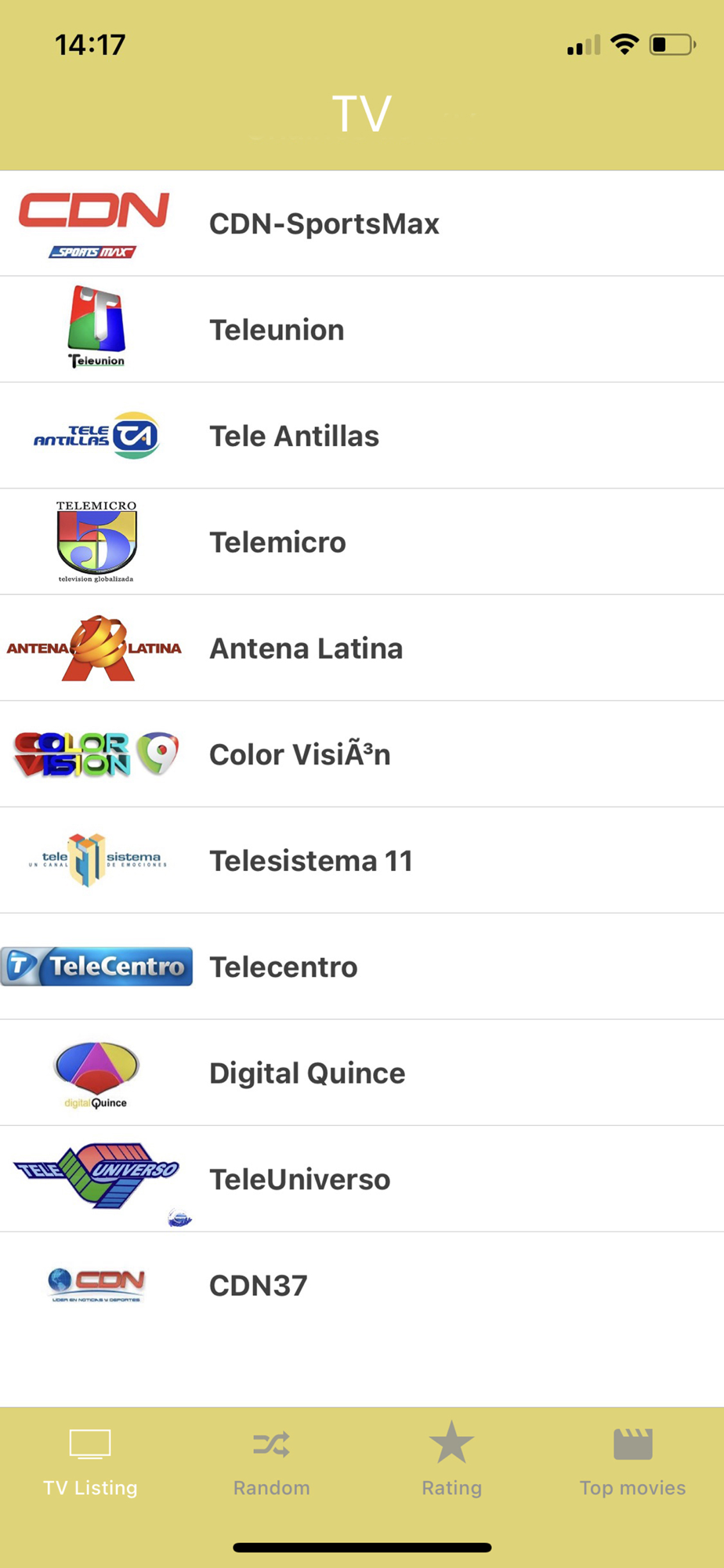The width and height of the screenshot is (724, 1568).
Task: Switch to Top movies tab
Action: click(x=633, y=1462)
